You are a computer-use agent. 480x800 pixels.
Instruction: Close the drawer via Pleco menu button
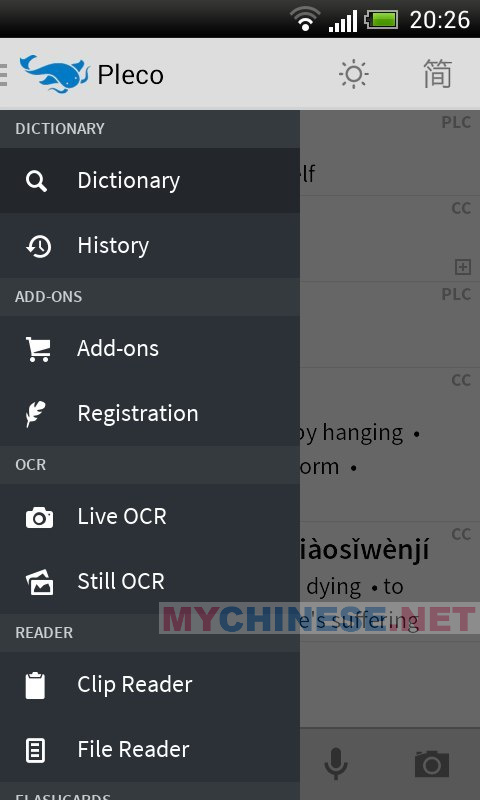[x=82, y=74]
